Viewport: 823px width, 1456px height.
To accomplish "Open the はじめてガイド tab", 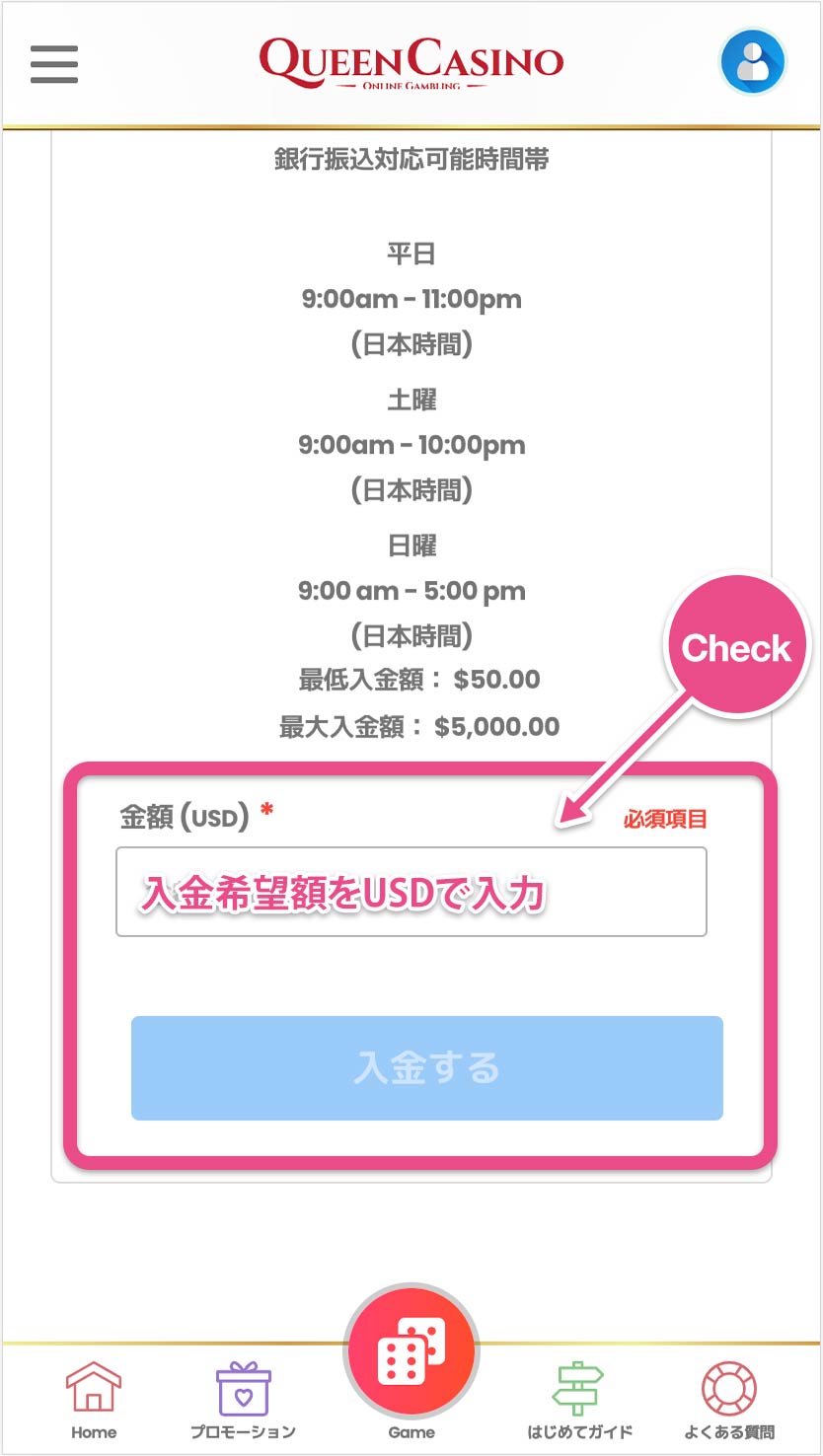I will pos(579,1400).
